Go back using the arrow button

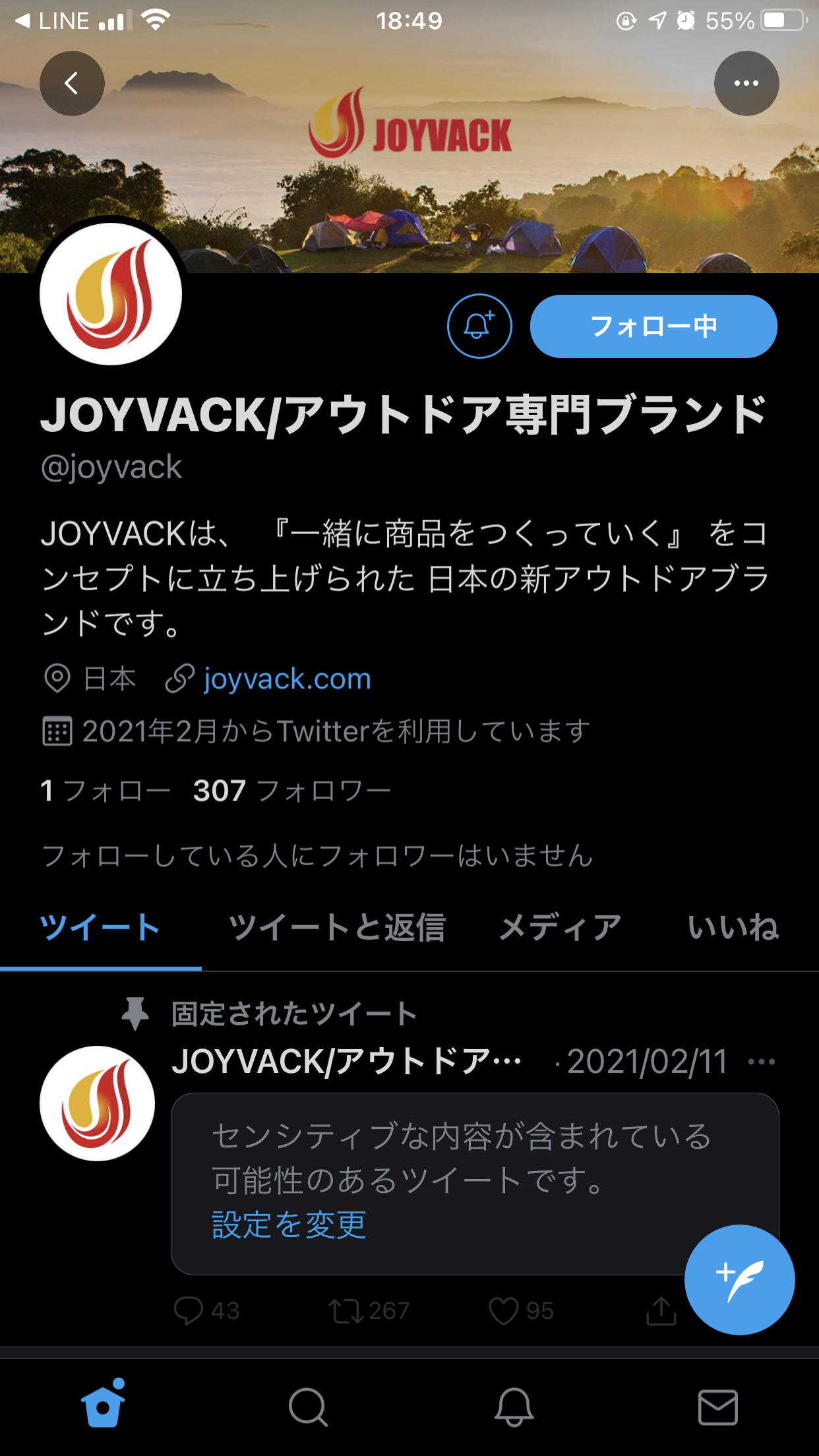pos(72,83)
